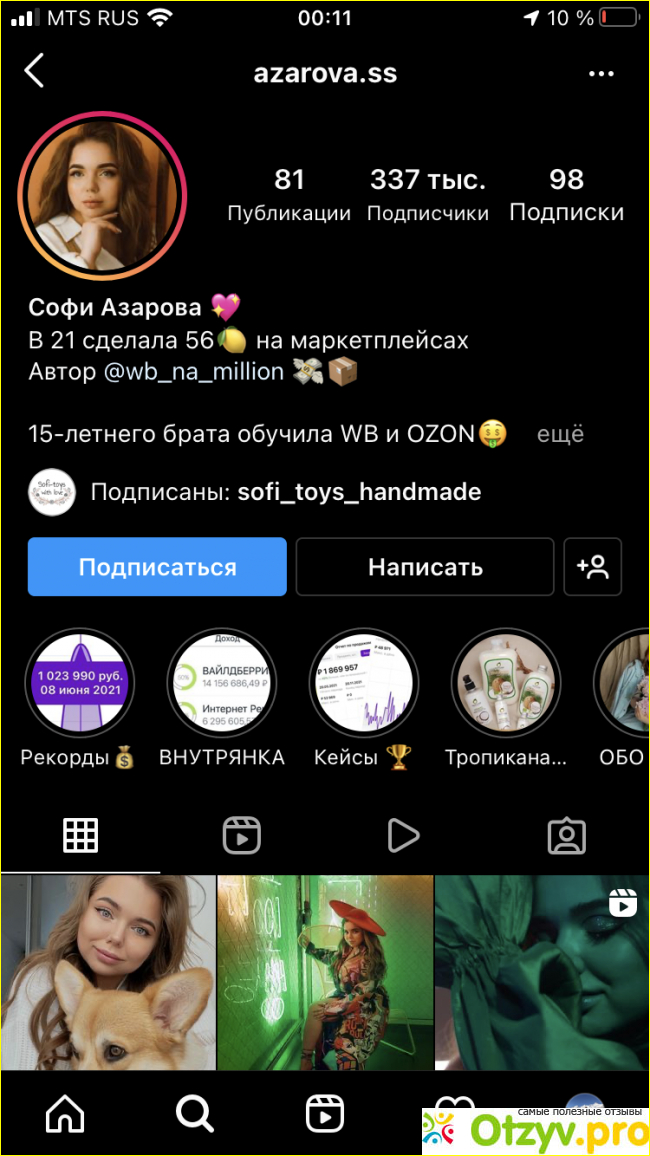The width and height of the screenshot is (650, 1156).
Task: Open the ВНУТРЯНКА story highlight
Action: [x=221, y=683]
